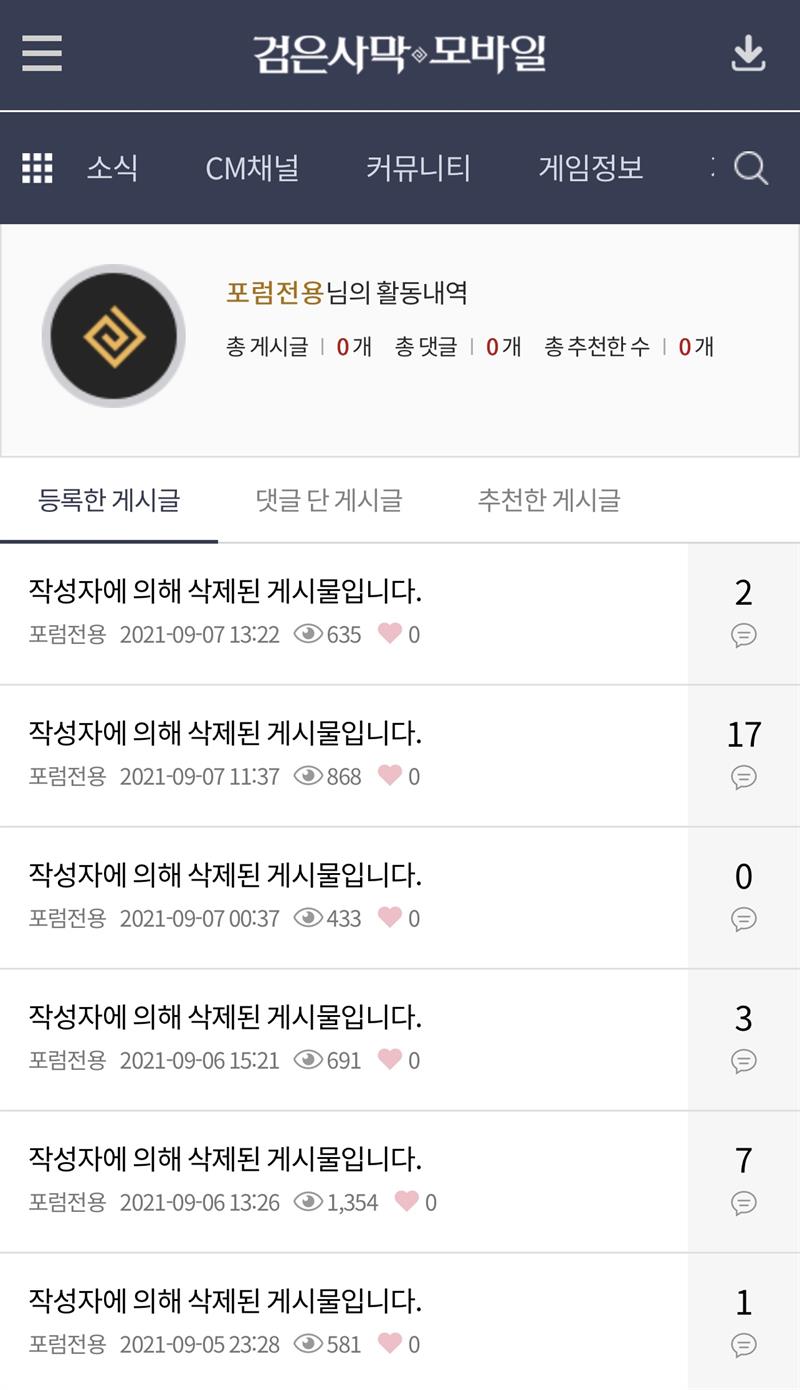Open the 게임정보 menu
This screenshot has height=1390, width=800.
pyautogui.click(x=591, y=168)
